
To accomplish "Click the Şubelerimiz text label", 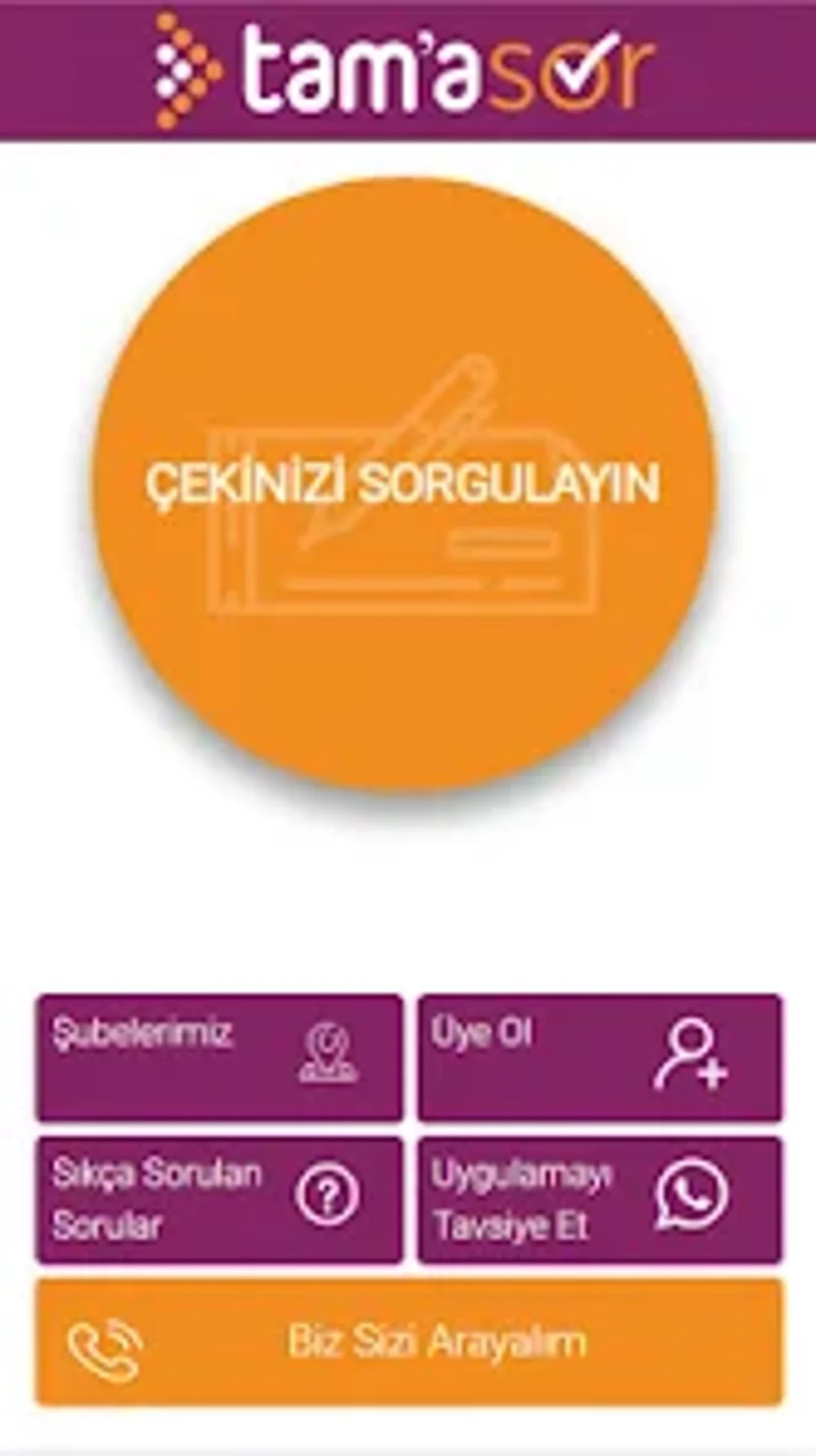I will click(142, 1033).
